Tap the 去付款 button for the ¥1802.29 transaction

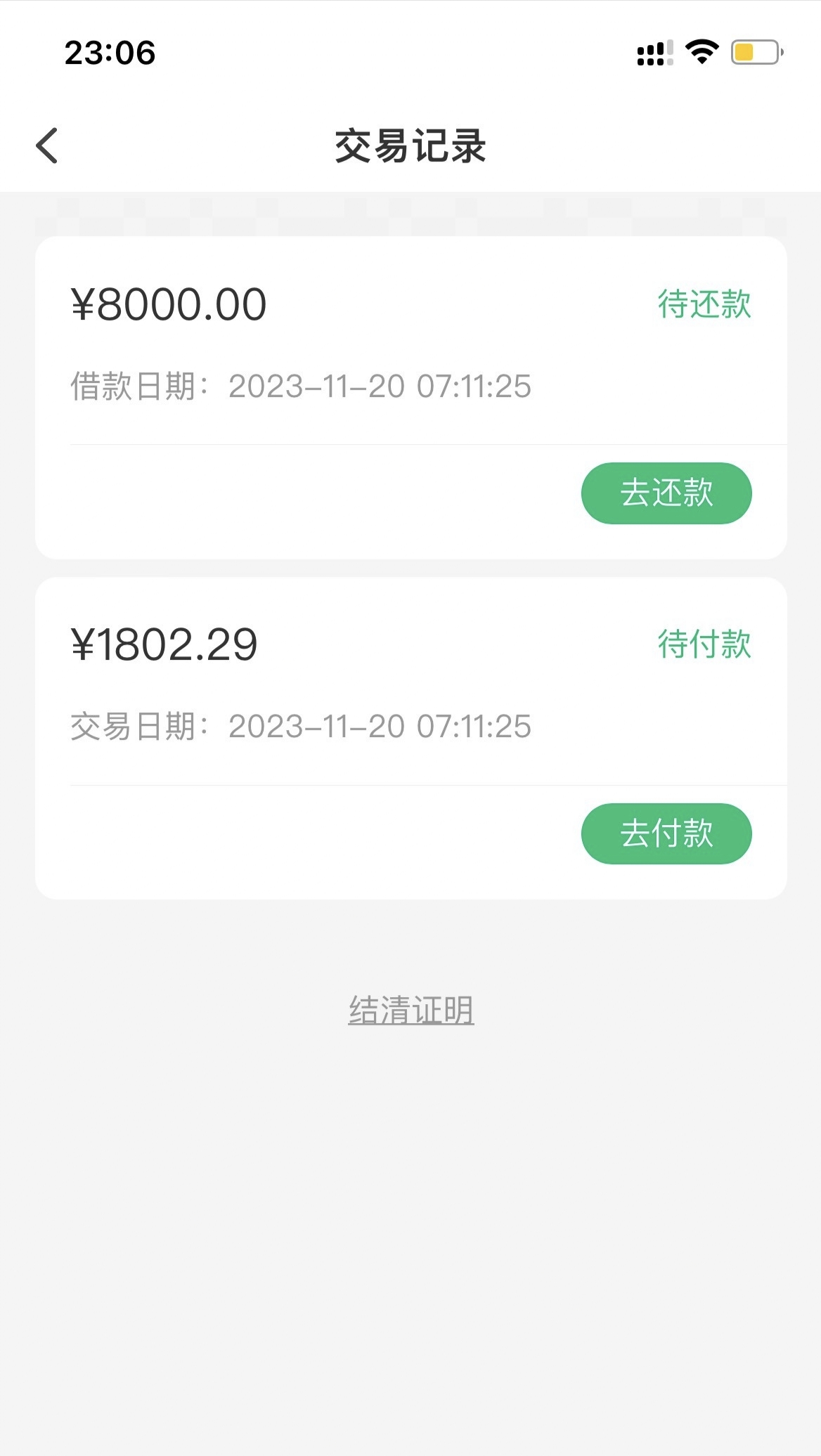(666, 833)
